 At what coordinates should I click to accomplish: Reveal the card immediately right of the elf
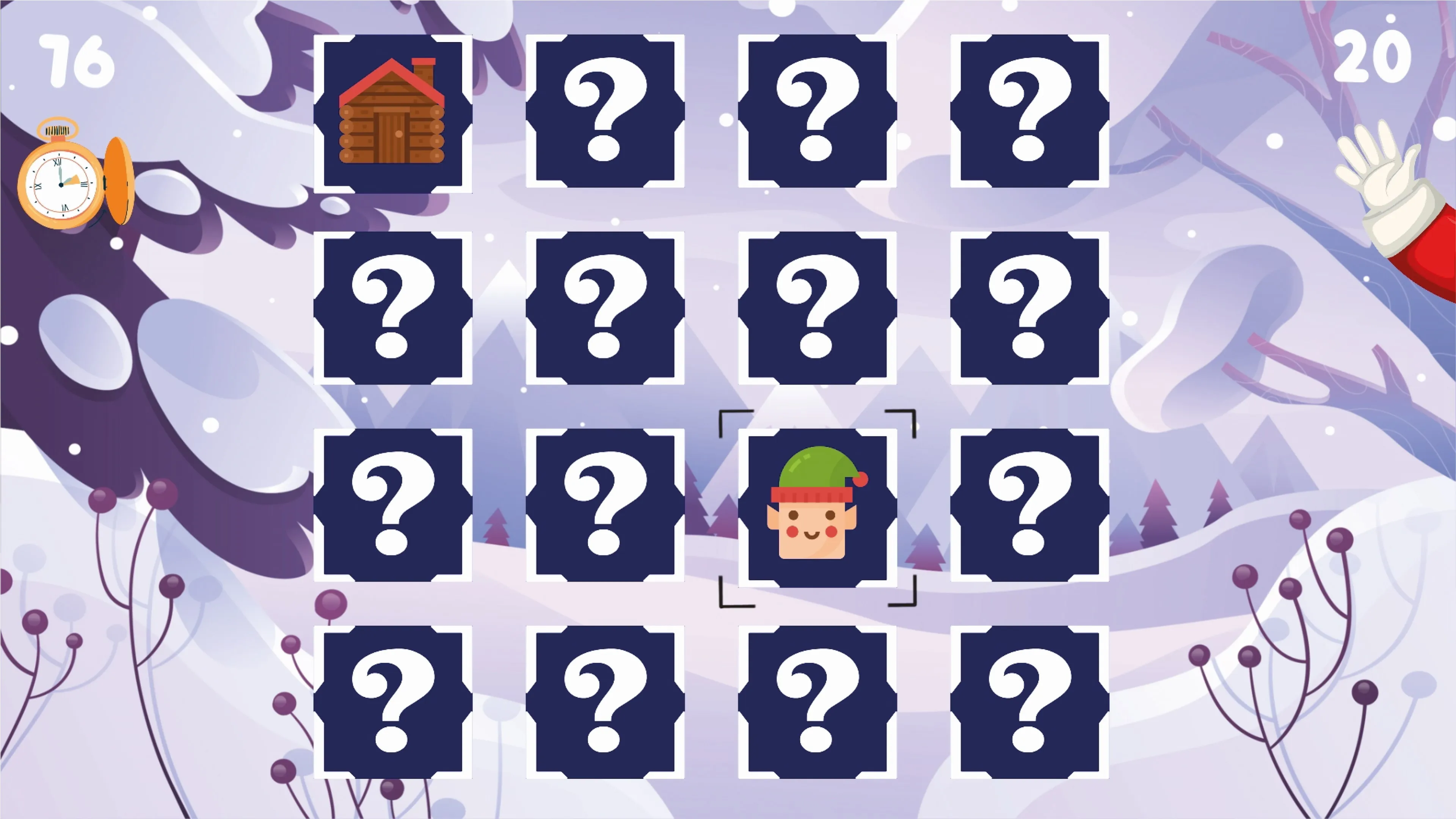pos(1029,505)
